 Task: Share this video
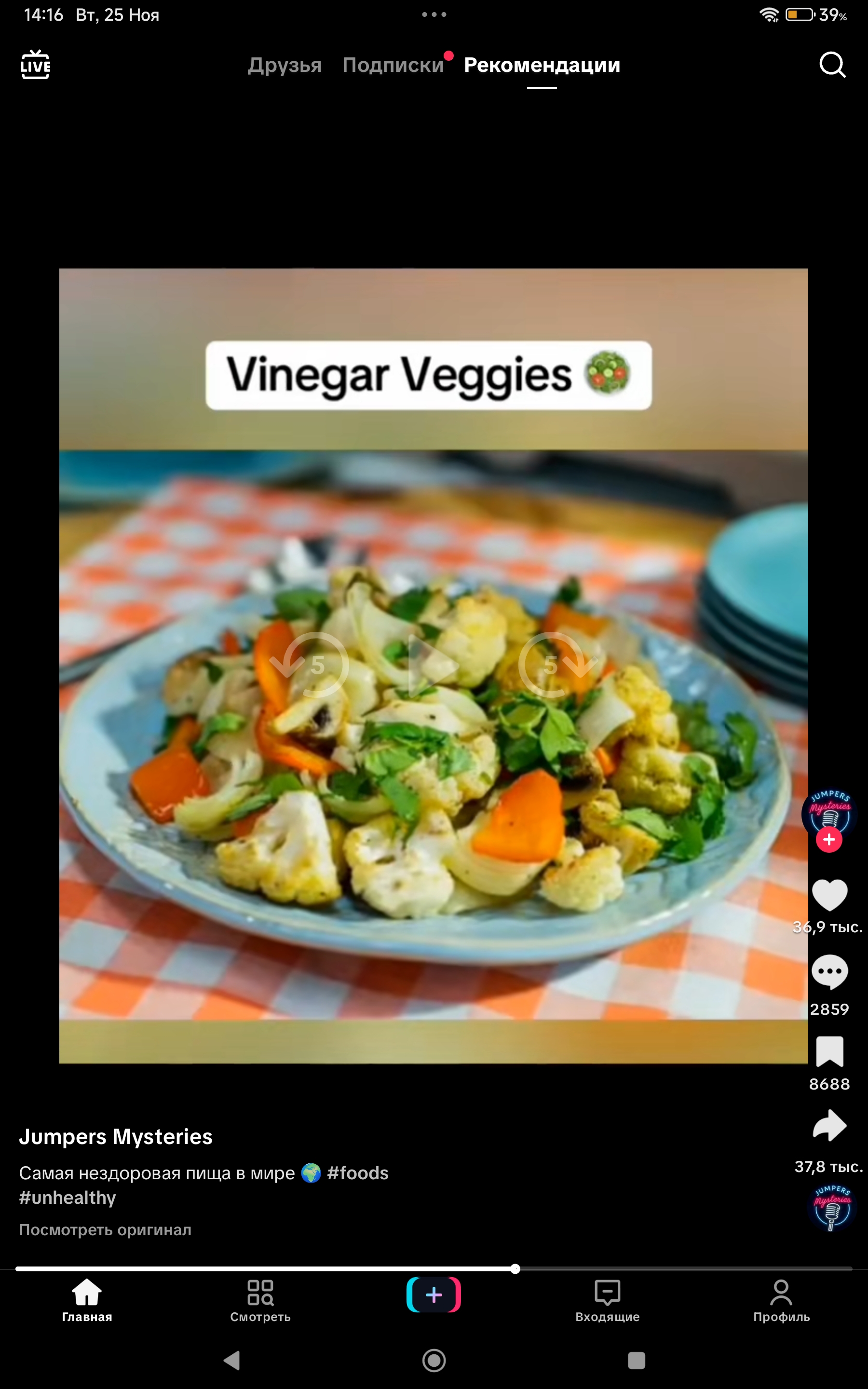click(x=829, y=1126)
